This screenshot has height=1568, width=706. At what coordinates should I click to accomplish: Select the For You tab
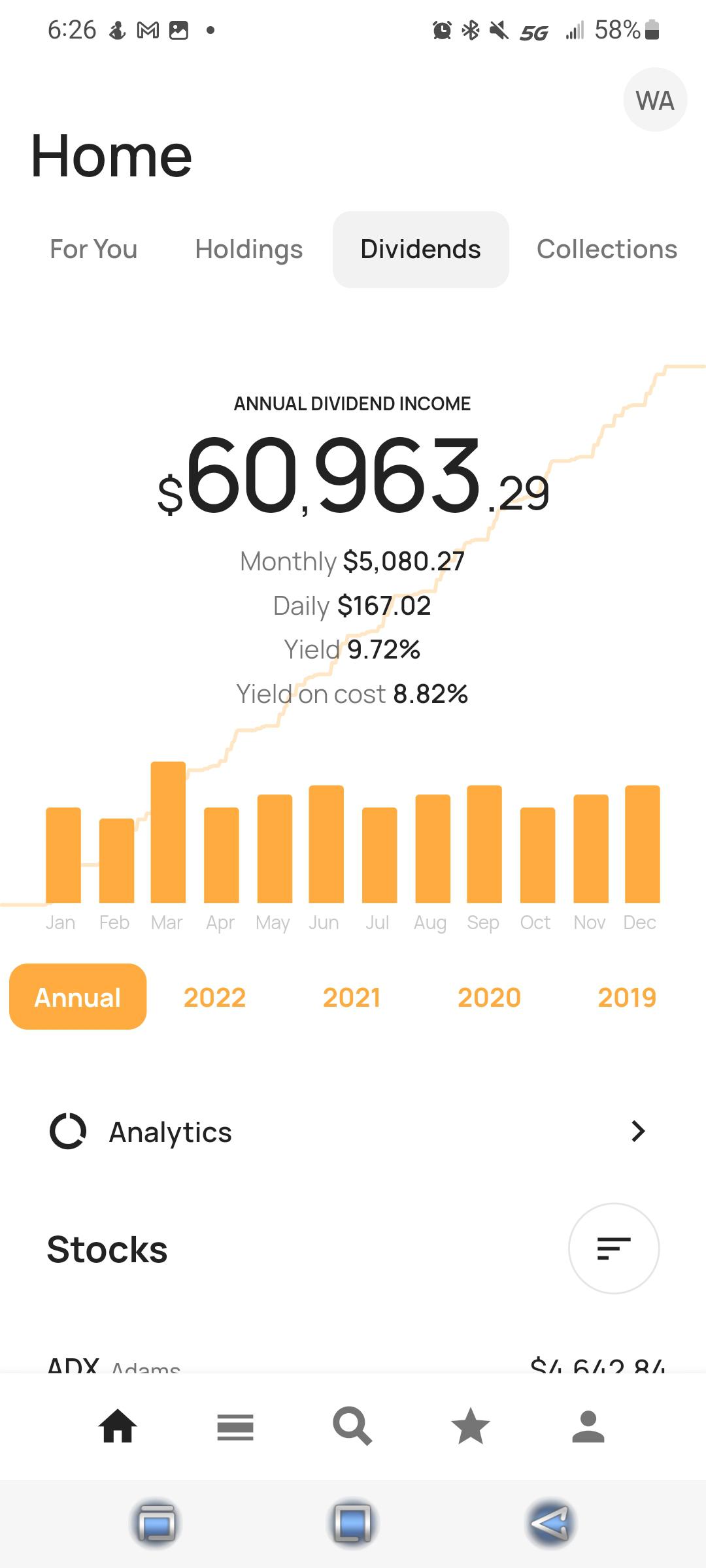pos(93,249)
